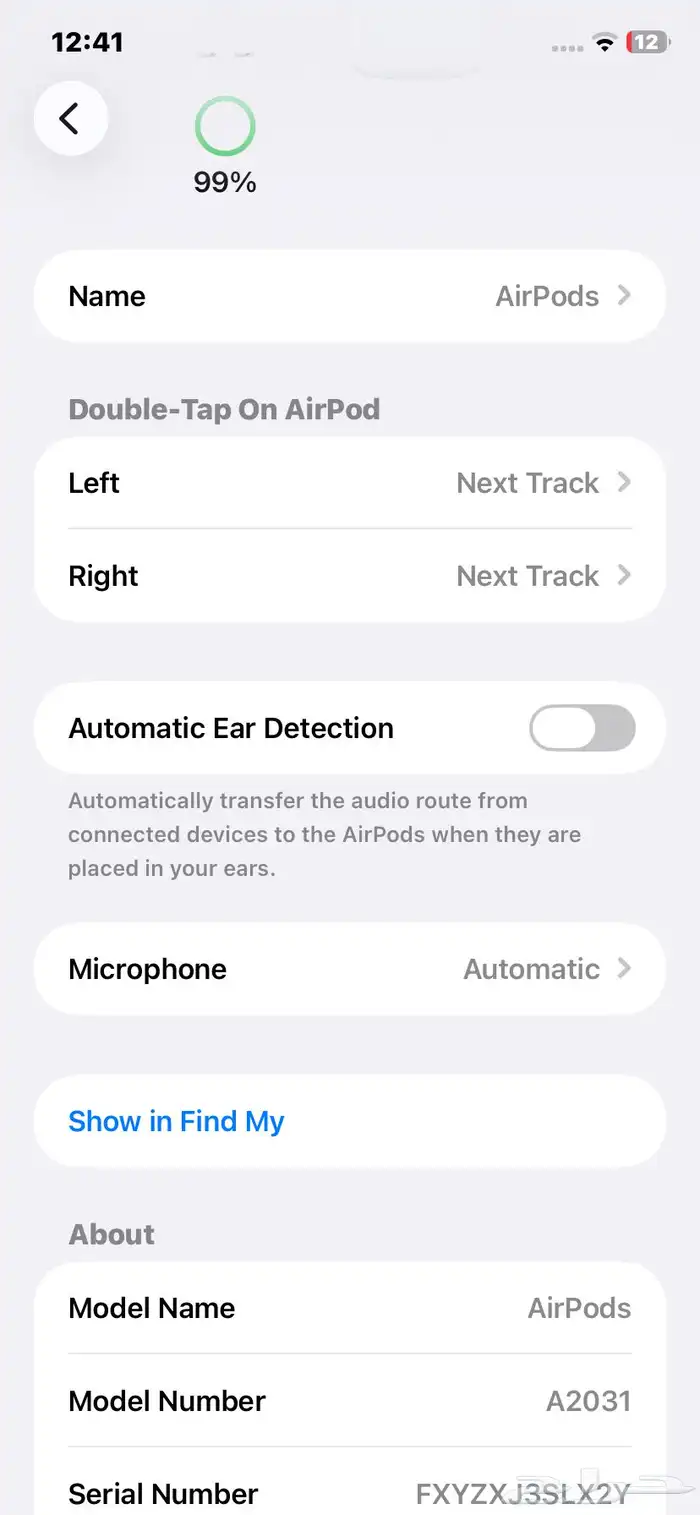Go back using the back arrow
Viewport: 700px width, 1515px height.
[70, 119]
